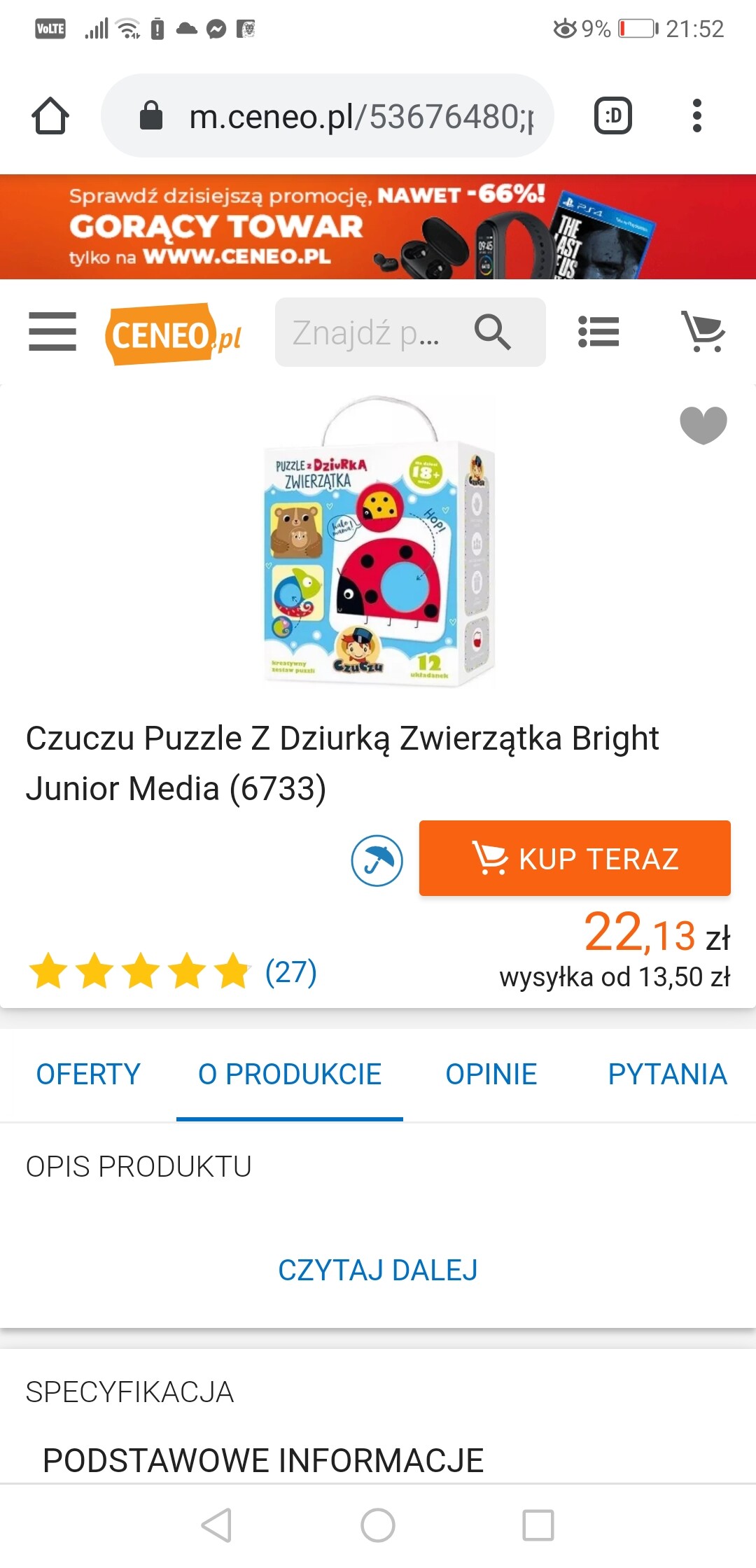Image resolution: width=756 pixels, height=1568 pixels.
Task: Open the browser tabs switcher
Action: click(x=612, y=115)
